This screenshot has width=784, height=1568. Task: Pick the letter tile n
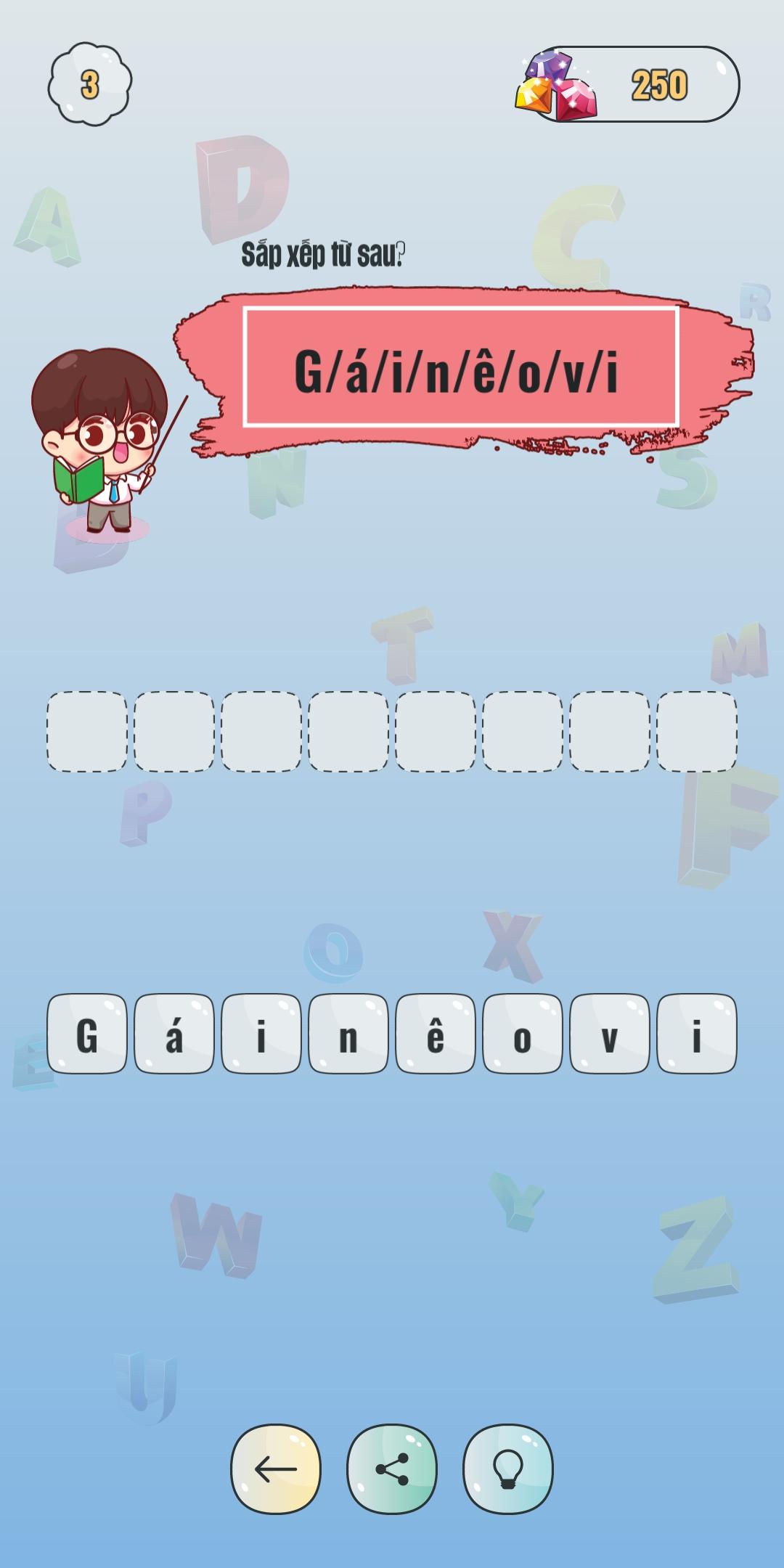pos(348,1034)
